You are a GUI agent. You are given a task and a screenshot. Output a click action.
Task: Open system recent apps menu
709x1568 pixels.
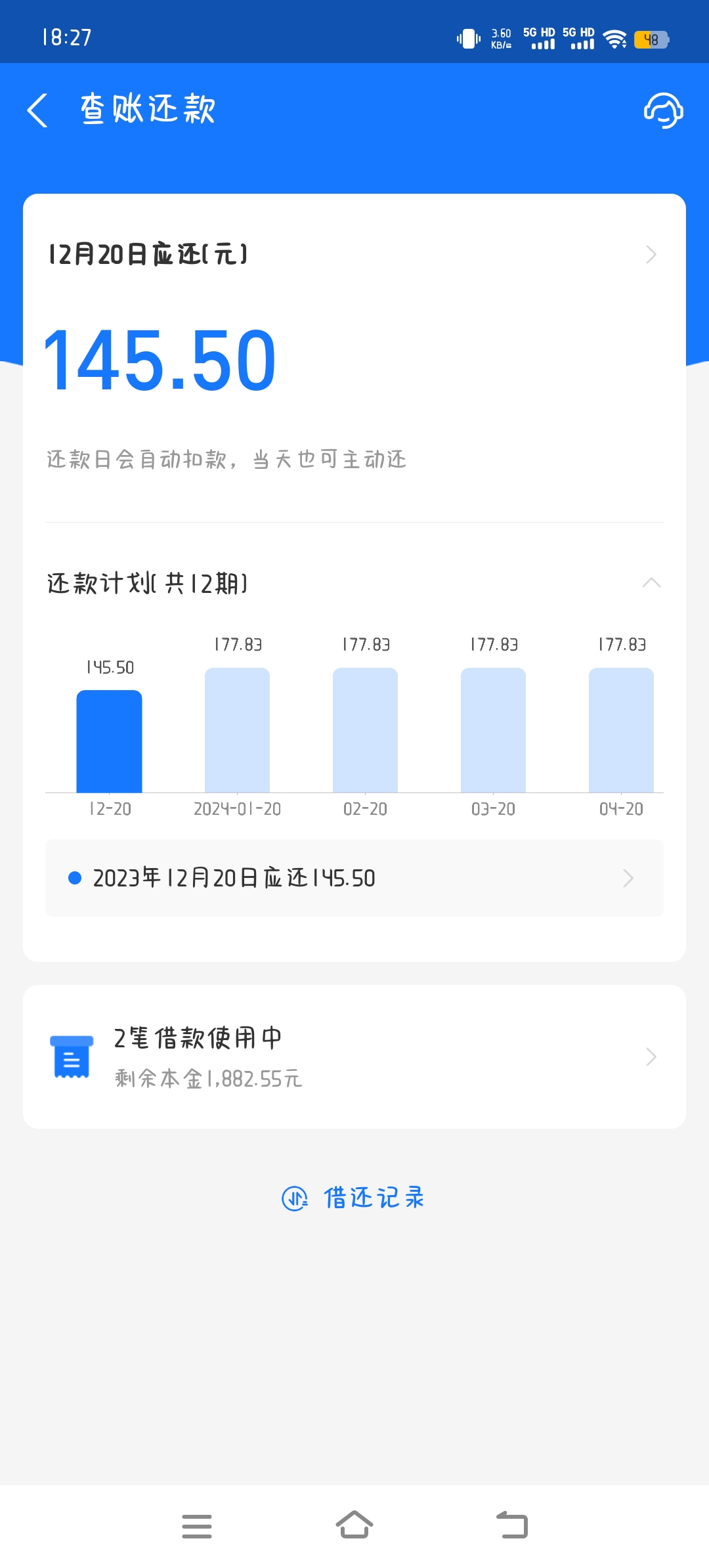click(x=197, y=1526)
